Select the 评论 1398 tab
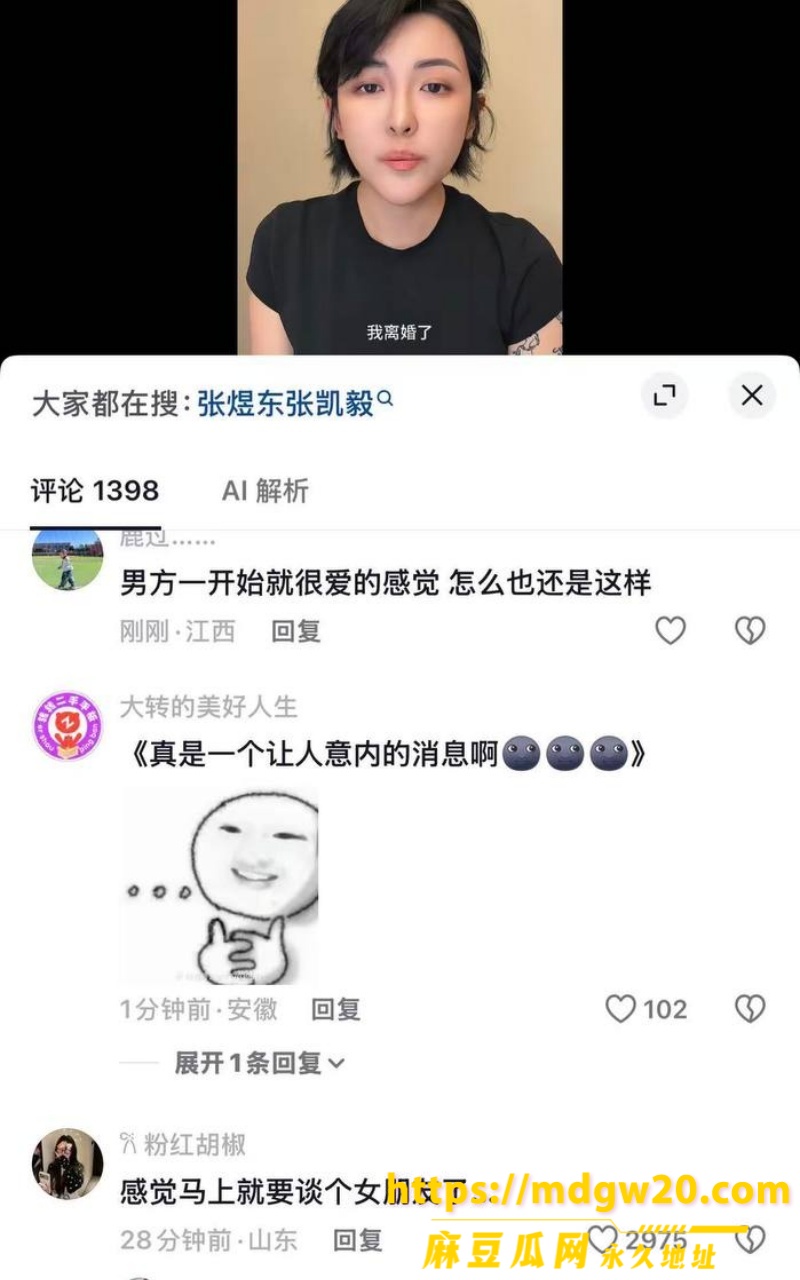Screen dimensions: 800x1280 [95, 491]
